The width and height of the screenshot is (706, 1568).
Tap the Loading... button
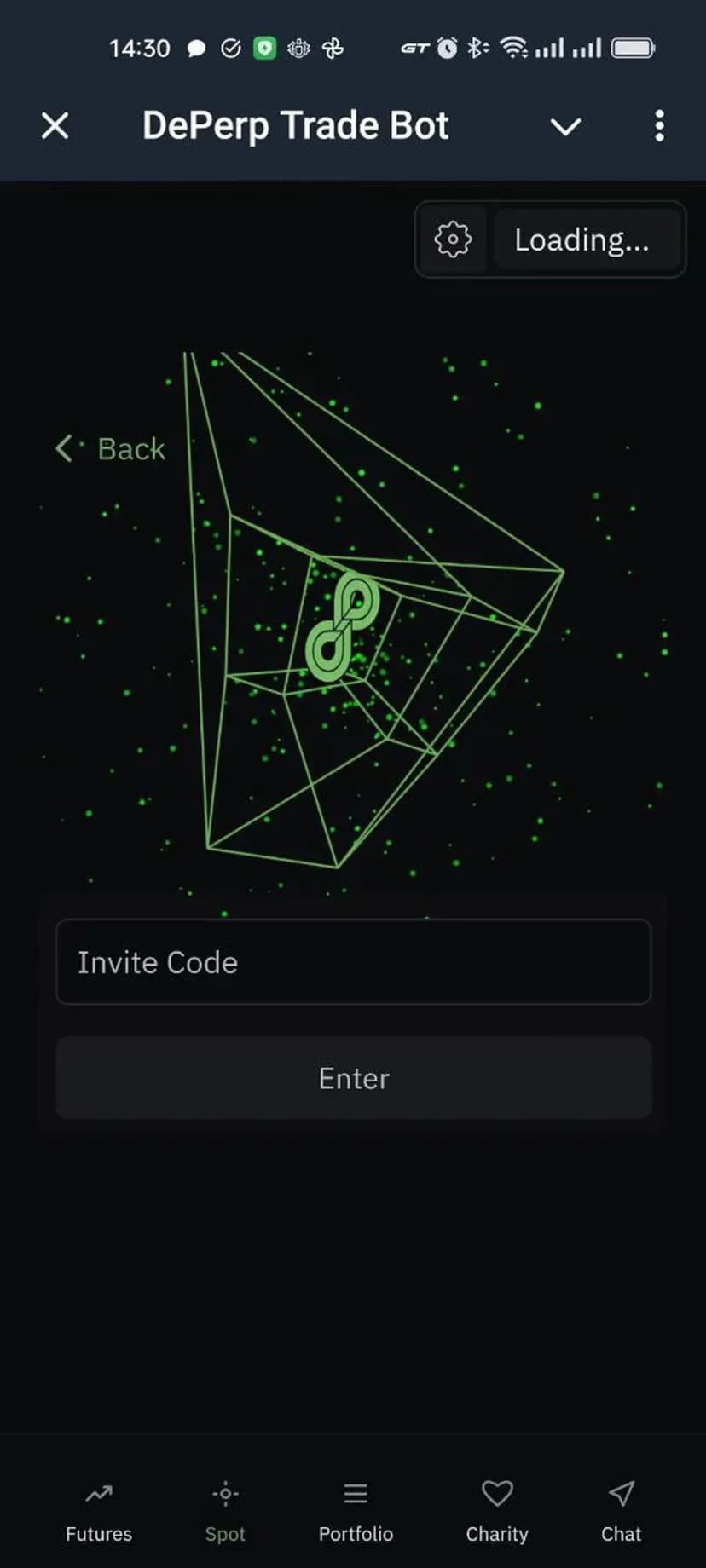click(582, 240)
